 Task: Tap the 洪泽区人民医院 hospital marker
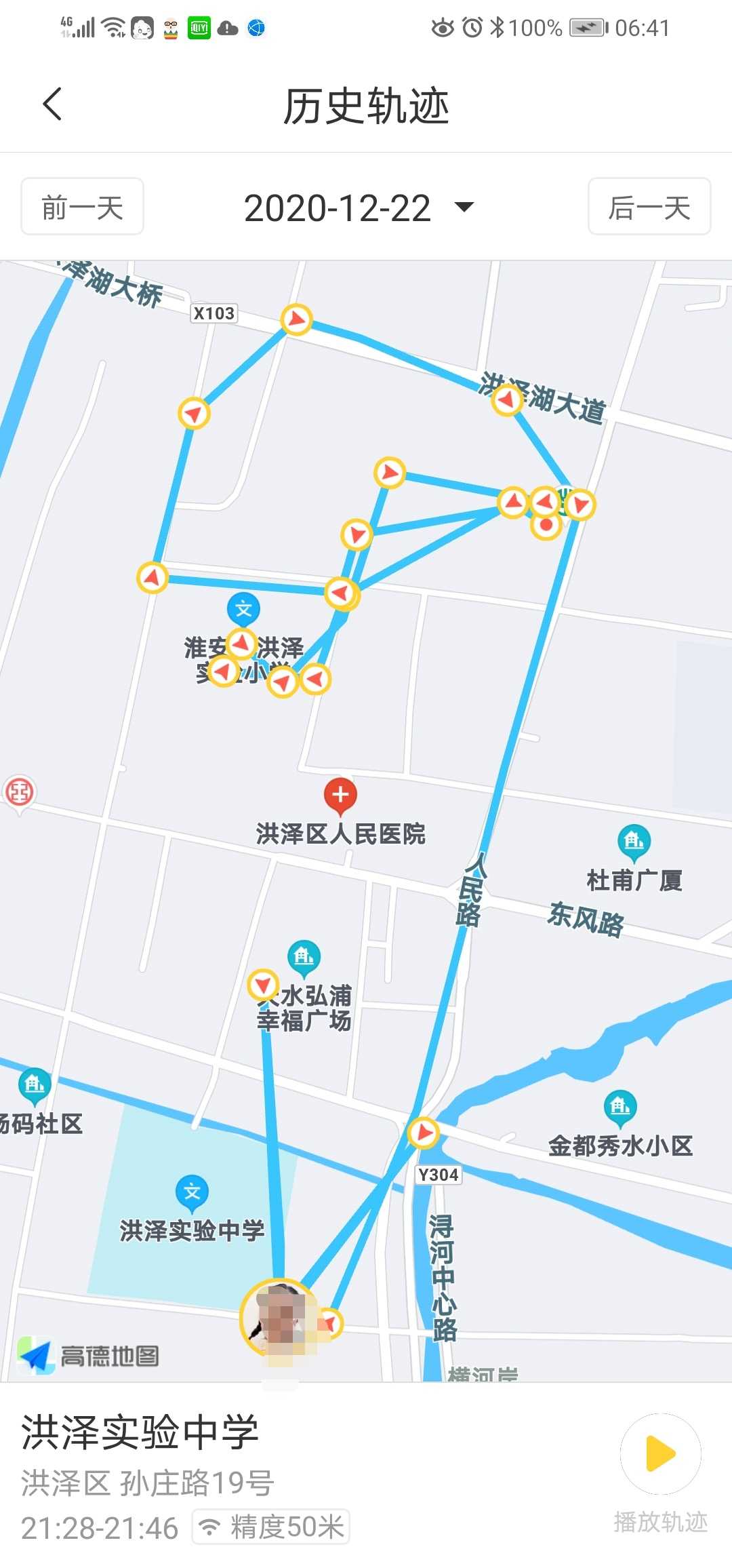340,796
